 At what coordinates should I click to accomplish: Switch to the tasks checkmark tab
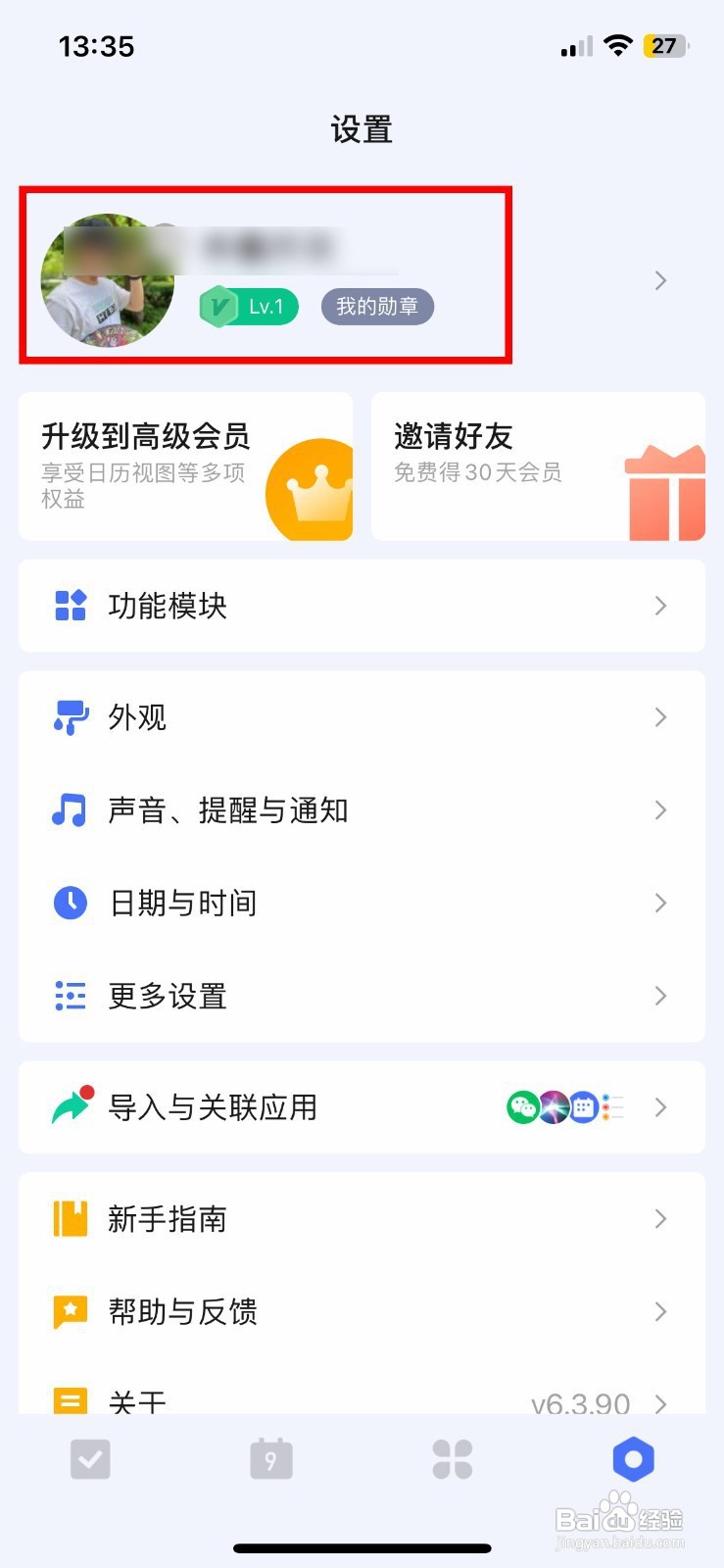(90, 1459)
